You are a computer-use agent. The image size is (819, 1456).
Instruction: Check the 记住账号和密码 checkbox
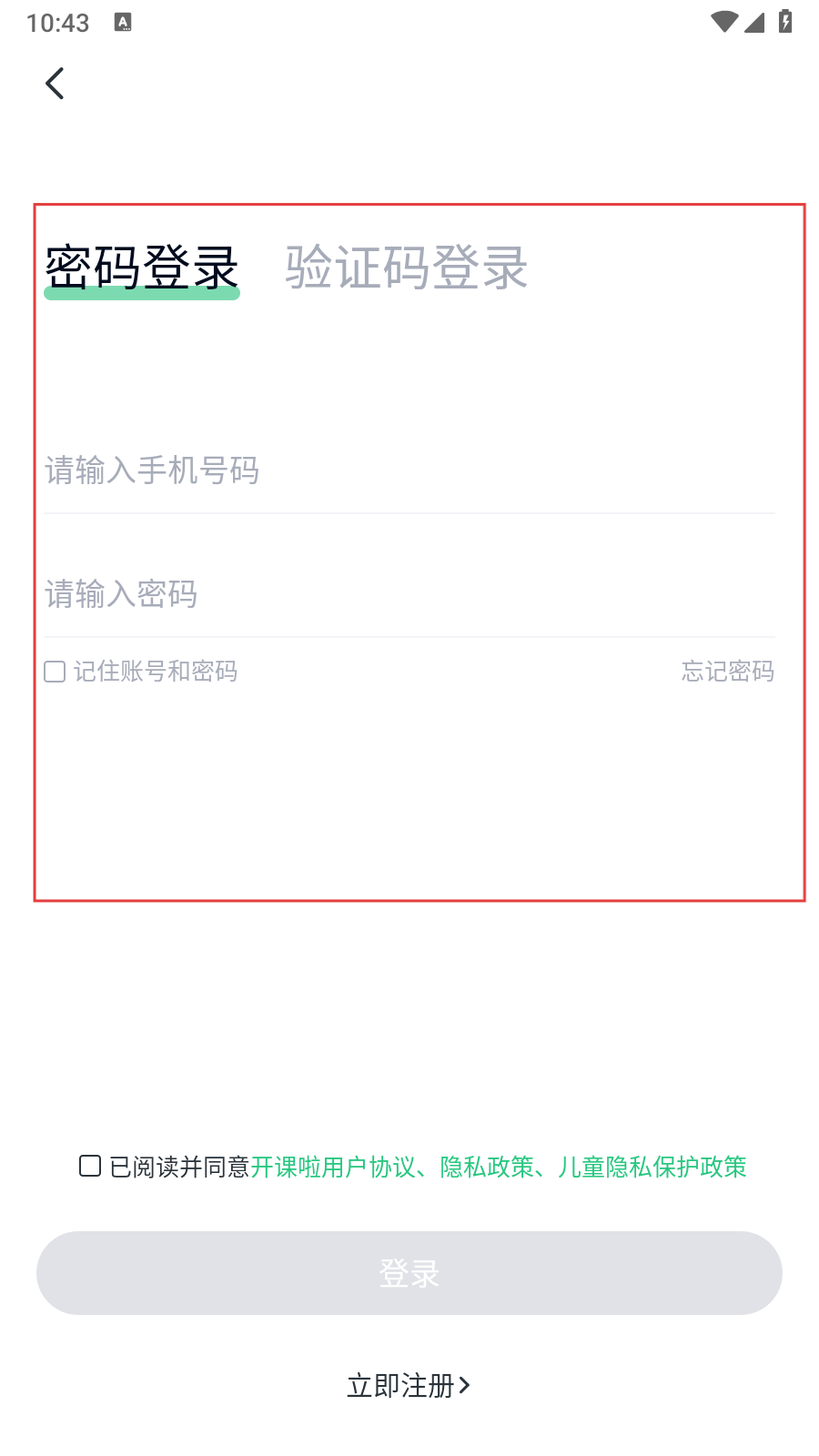pos(55,672)
